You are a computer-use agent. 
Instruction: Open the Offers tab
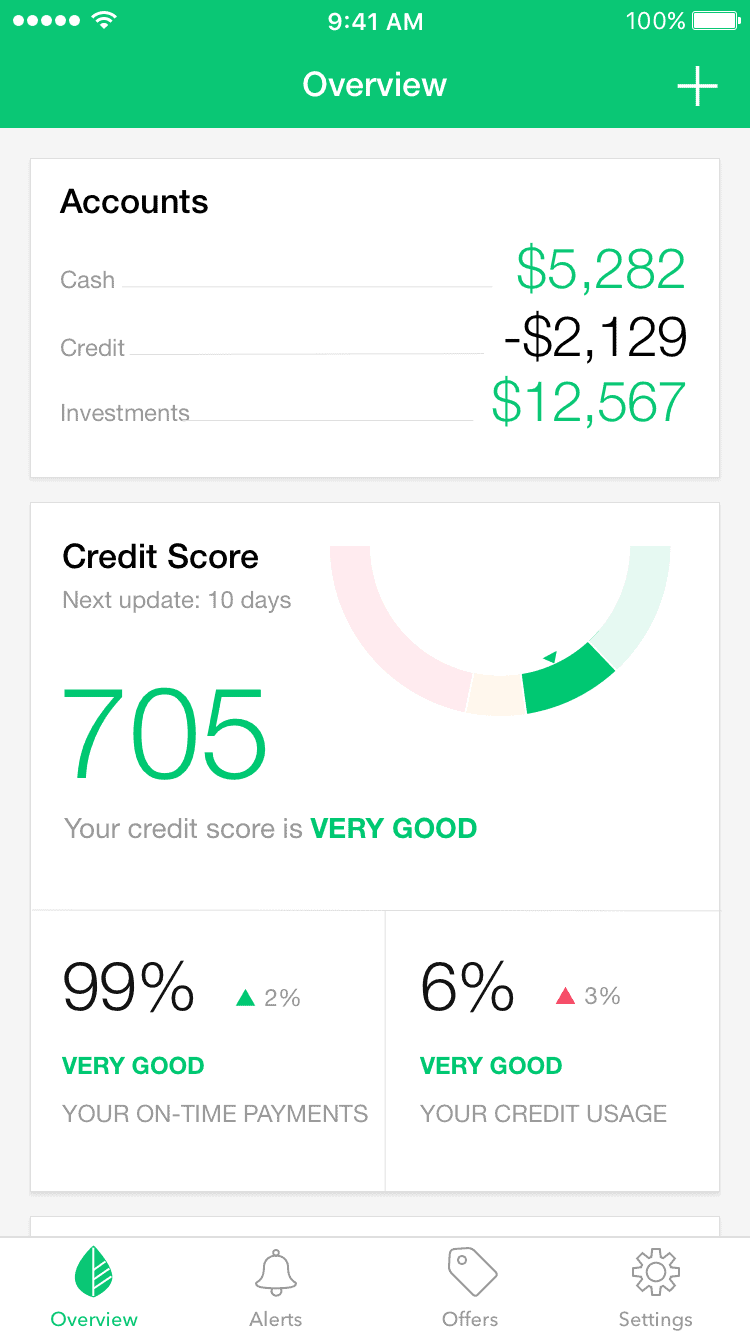pos(470,1287)
